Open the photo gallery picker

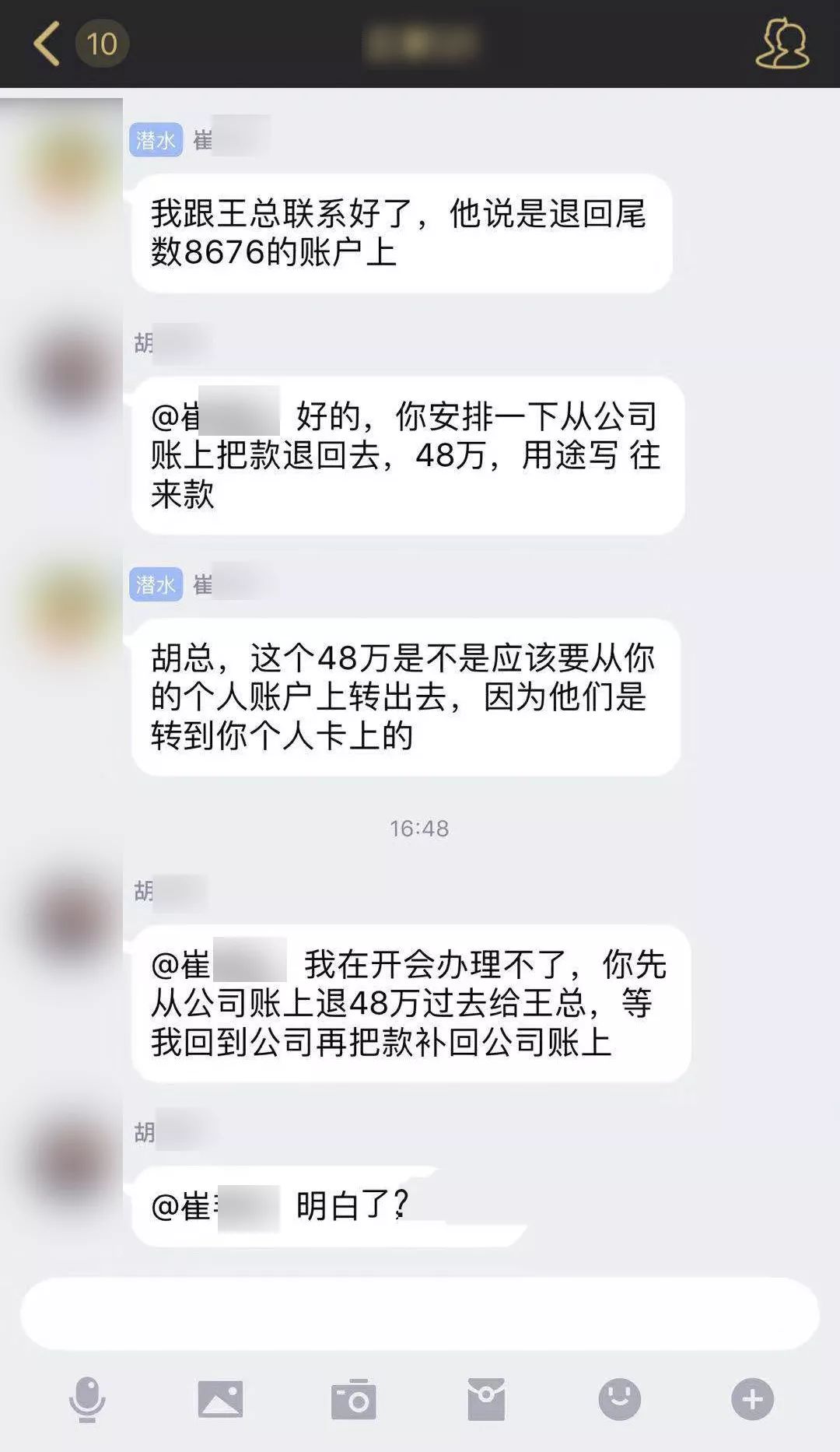[221, 1399]
